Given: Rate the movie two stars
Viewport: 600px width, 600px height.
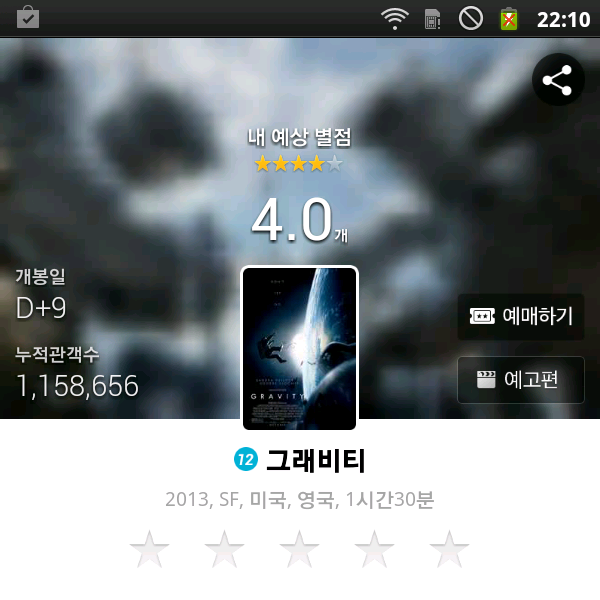Looking at the screenshot, I should click(225, 550).
